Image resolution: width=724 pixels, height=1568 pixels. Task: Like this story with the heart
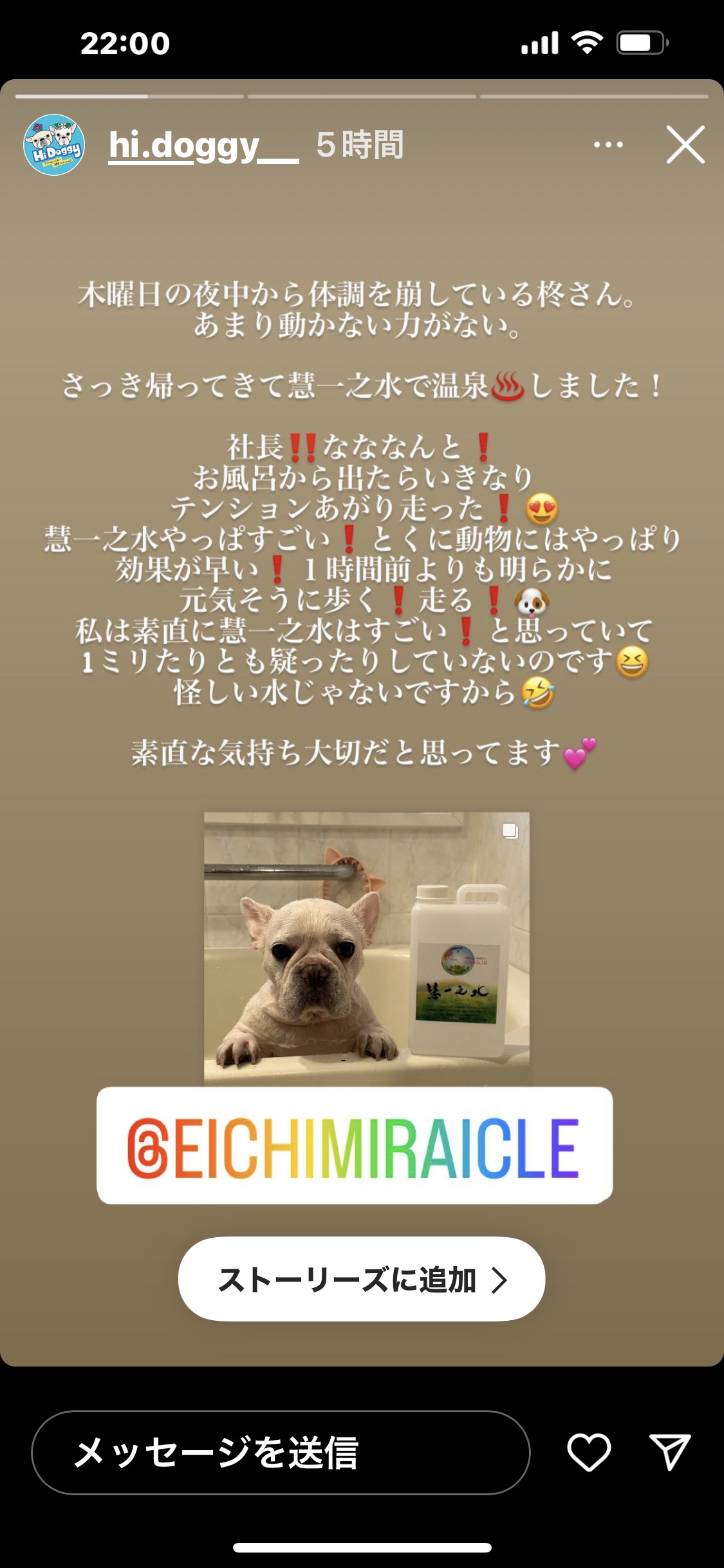point(588,1453)
